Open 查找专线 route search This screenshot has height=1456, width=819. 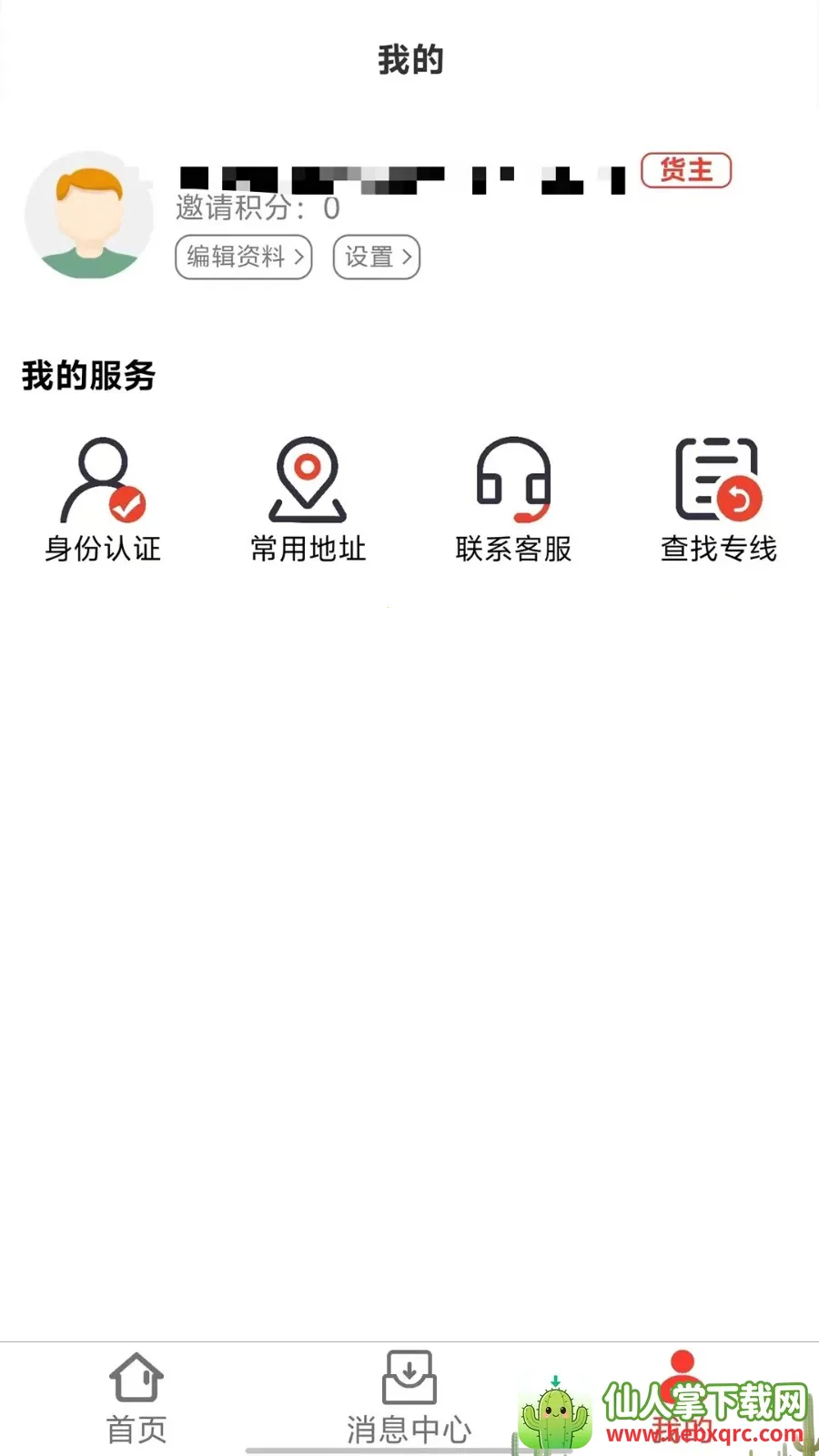718,500
